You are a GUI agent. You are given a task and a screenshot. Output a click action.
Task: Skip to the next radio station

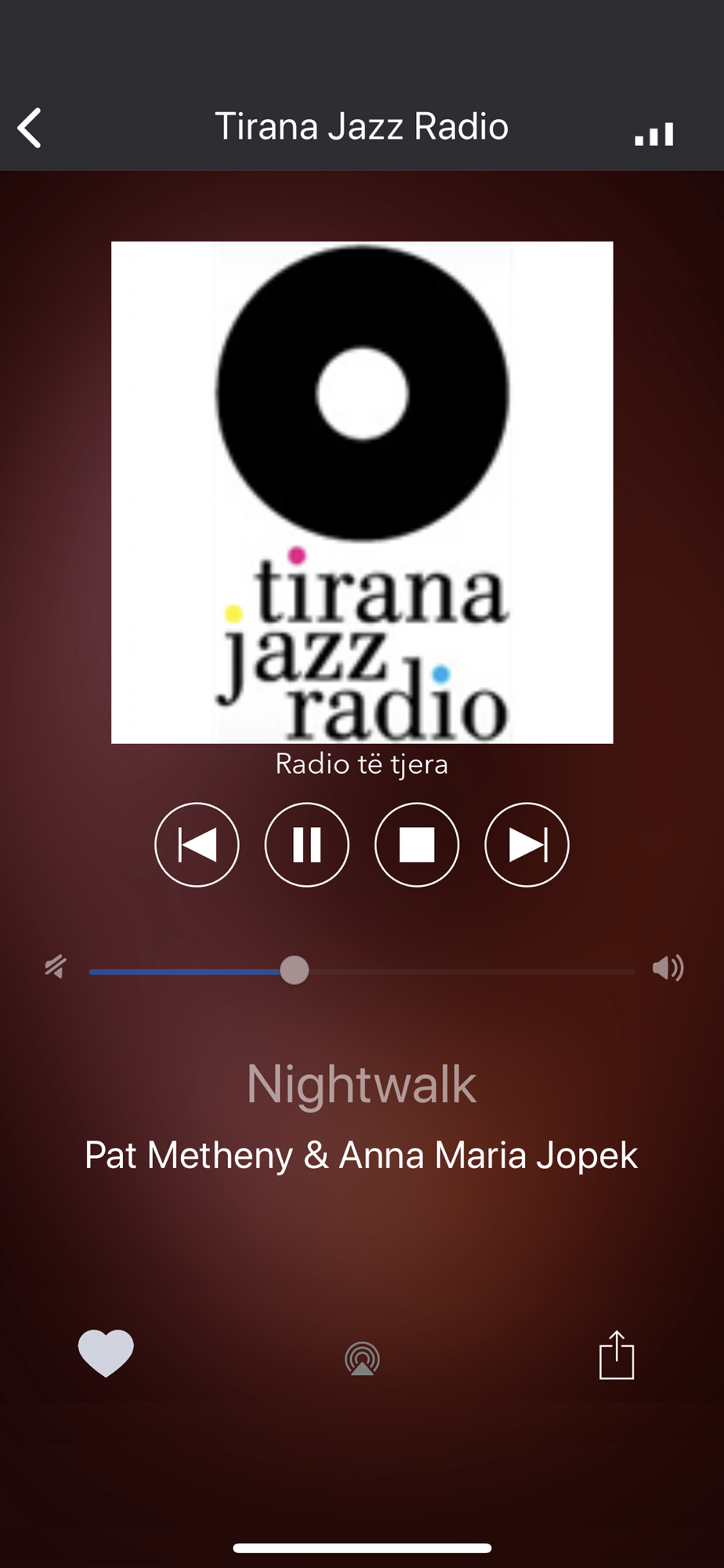coord(527,844)
